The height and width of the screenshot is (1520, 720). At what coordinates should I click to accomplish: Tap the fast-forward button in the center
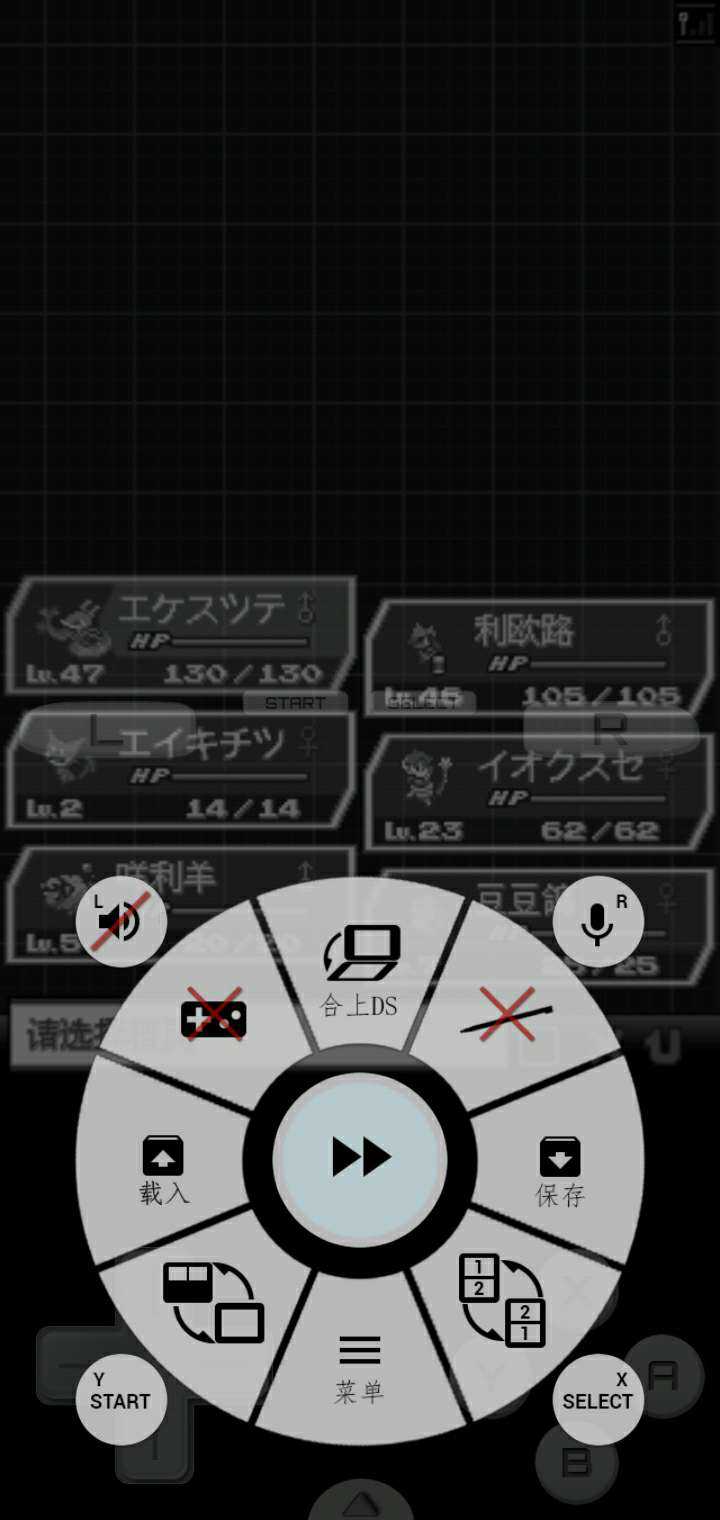360,1158
